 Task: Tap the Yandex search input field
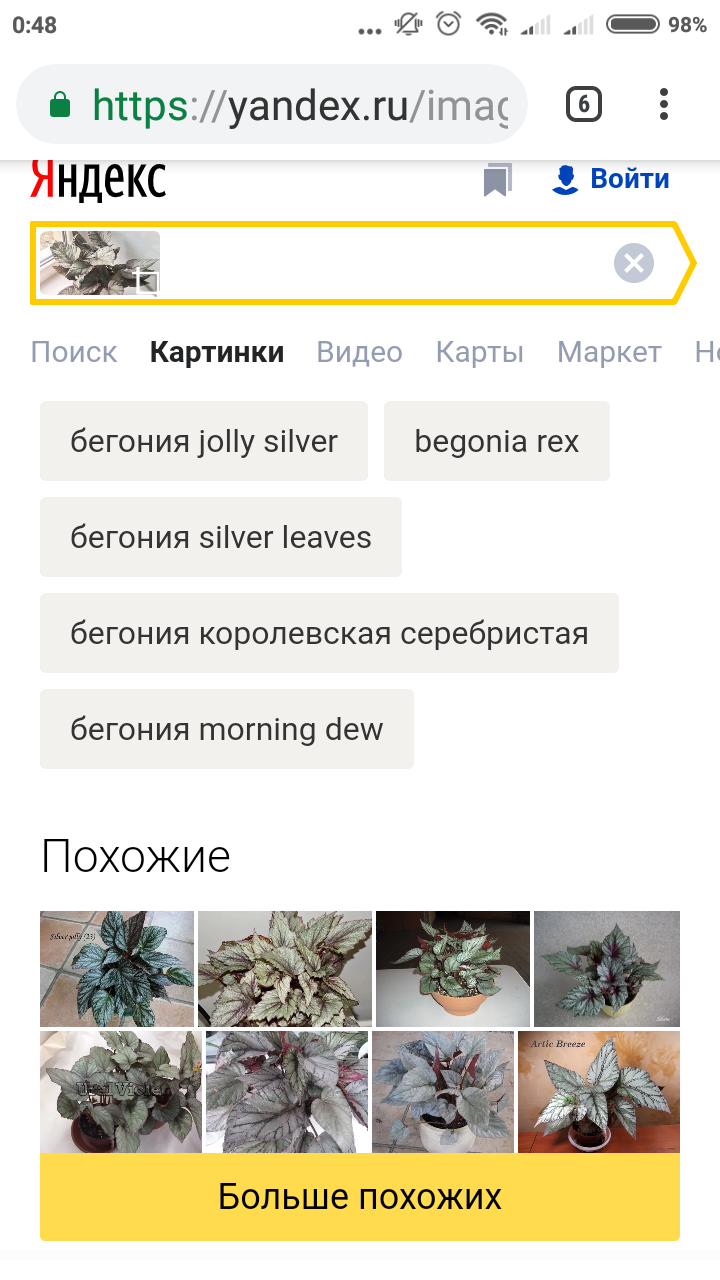pyautogui.click(x=385, y=263)
